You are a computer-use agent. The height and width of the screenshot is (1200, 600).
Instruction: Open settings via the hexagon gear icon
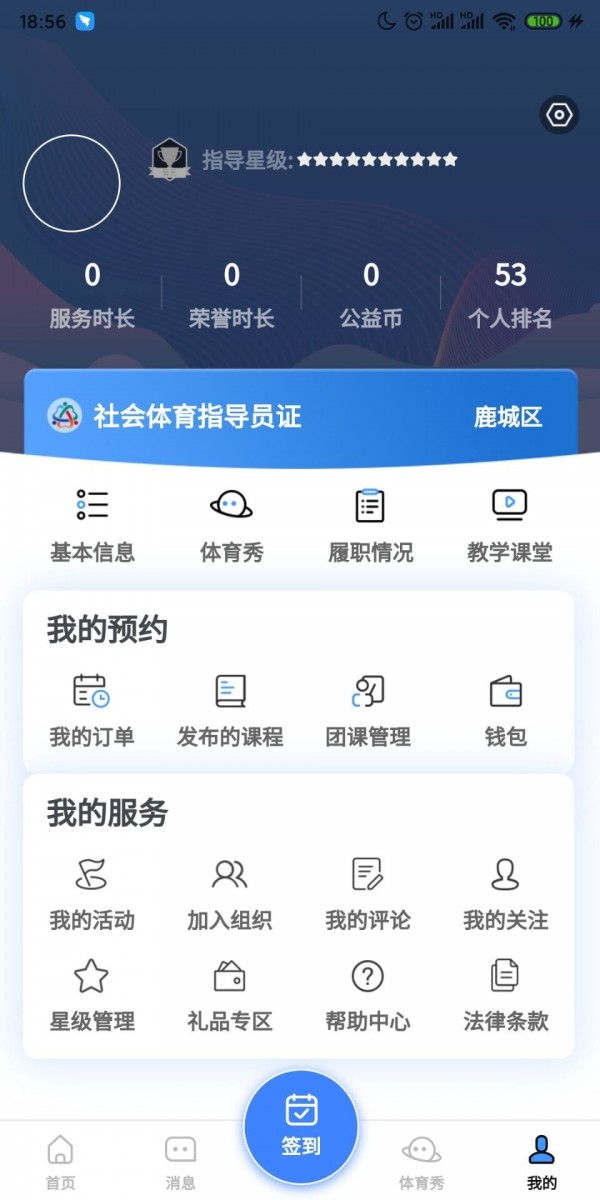tap(559, 115)
